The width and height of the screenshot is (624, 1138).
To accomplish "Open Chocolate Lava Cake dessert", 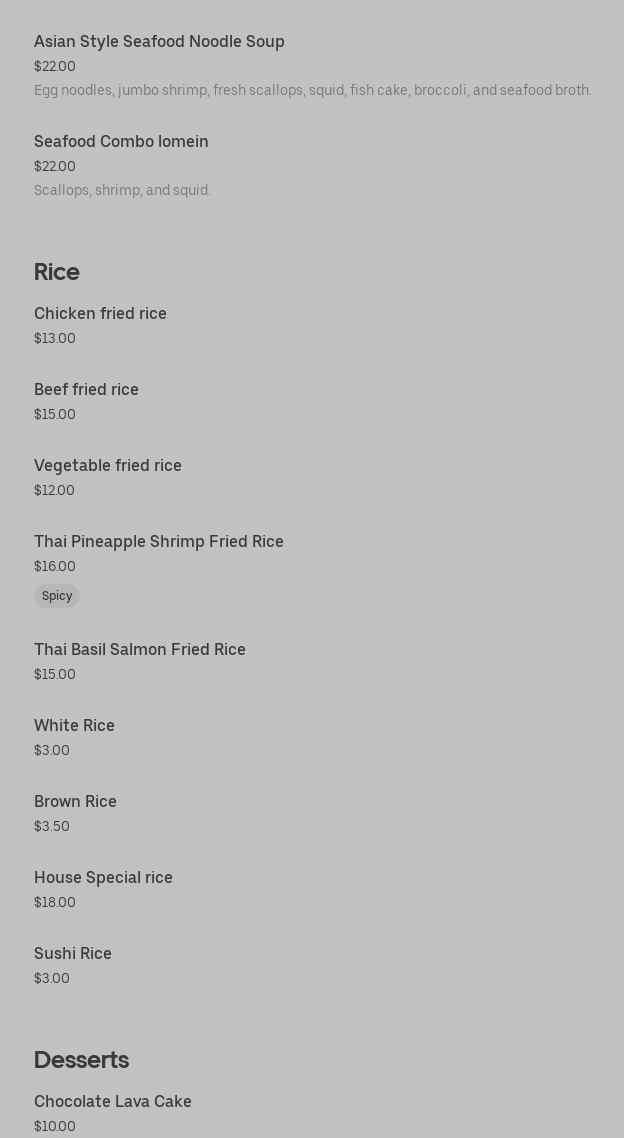I will click(x=113, y=1102).
